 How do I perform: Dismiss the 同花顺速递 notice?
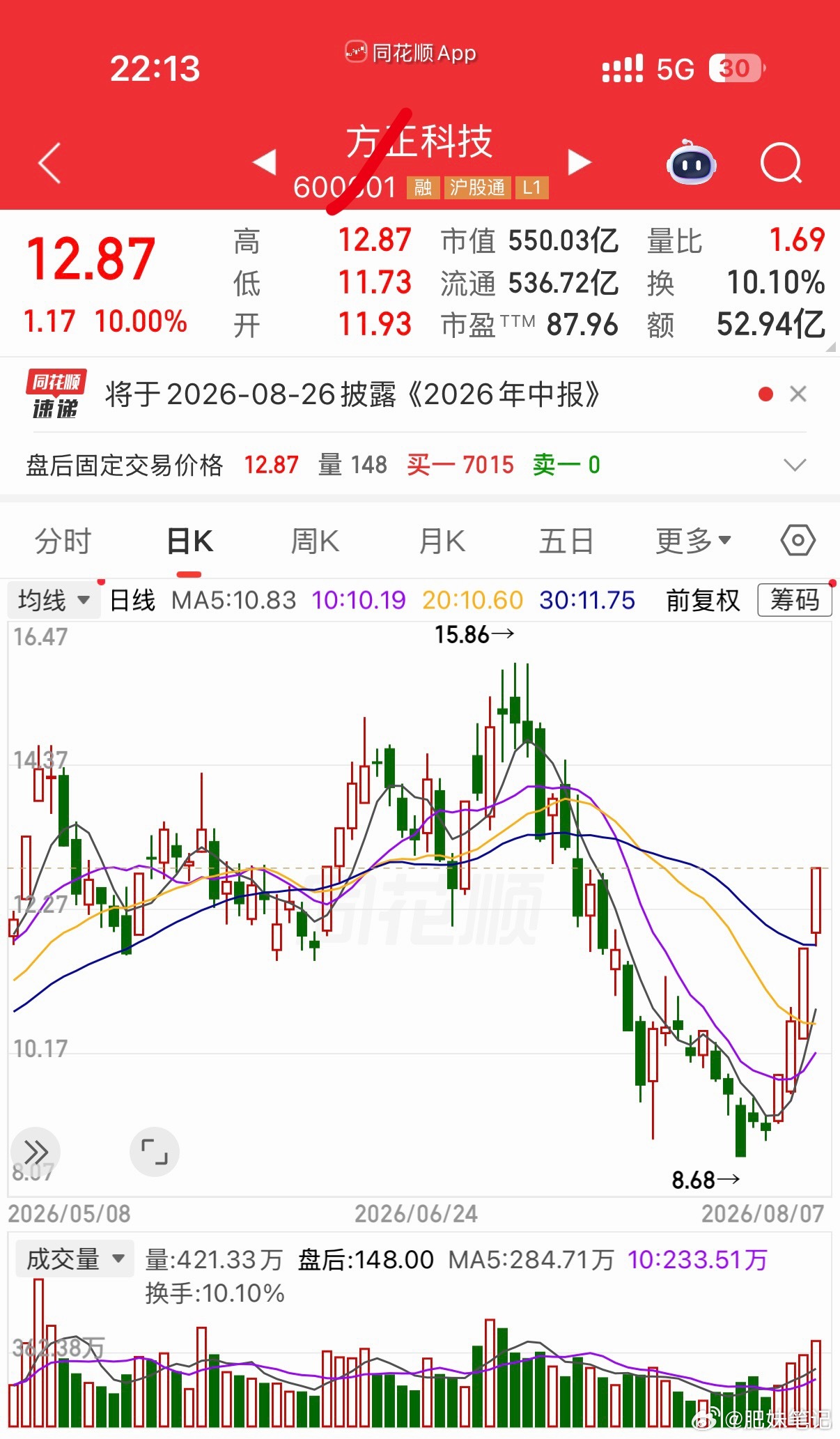point(798,394)
